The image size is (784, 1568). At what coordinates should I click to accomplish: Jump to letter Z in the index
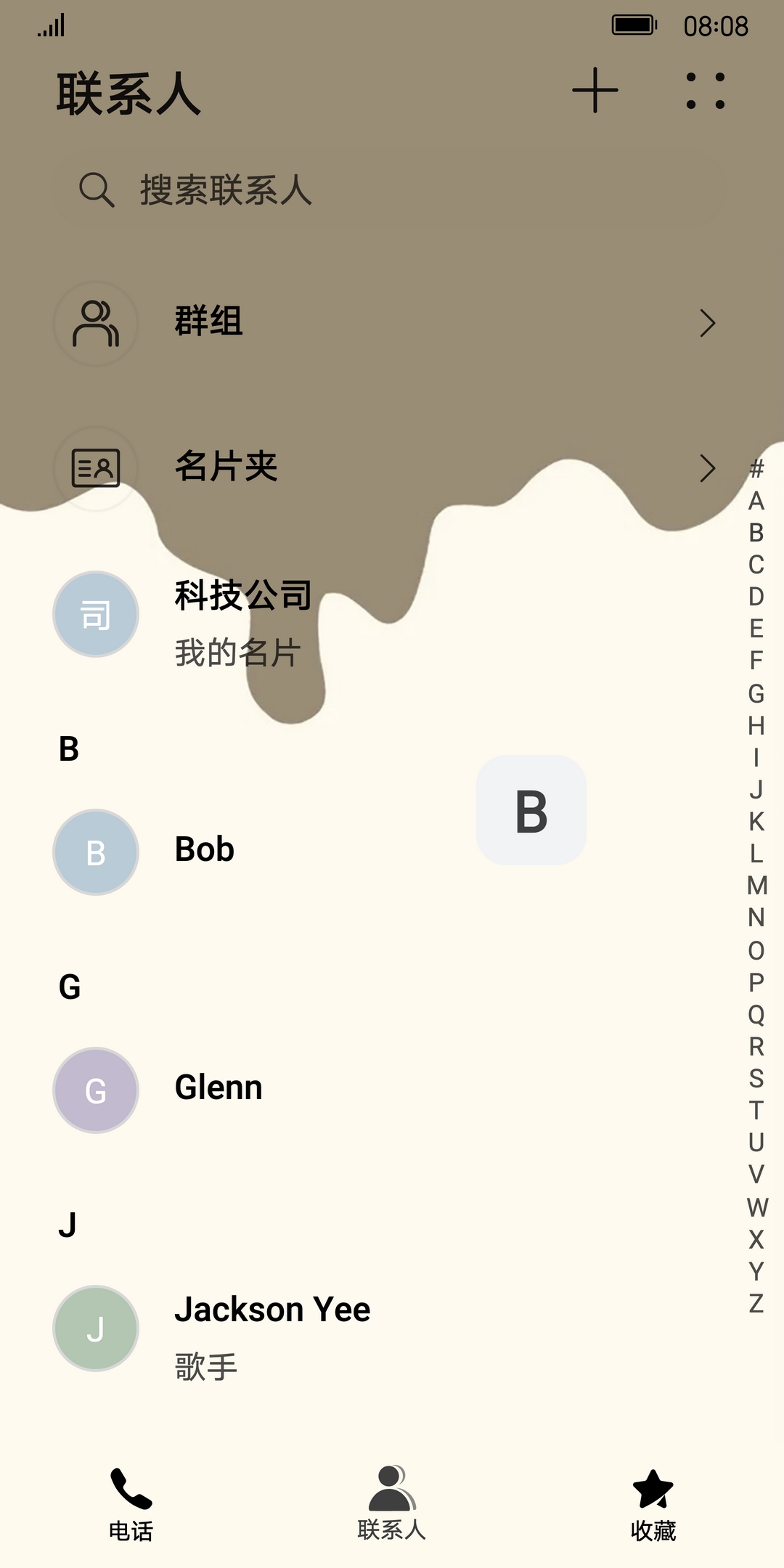pyautogui.click(x=756, y=1303)
